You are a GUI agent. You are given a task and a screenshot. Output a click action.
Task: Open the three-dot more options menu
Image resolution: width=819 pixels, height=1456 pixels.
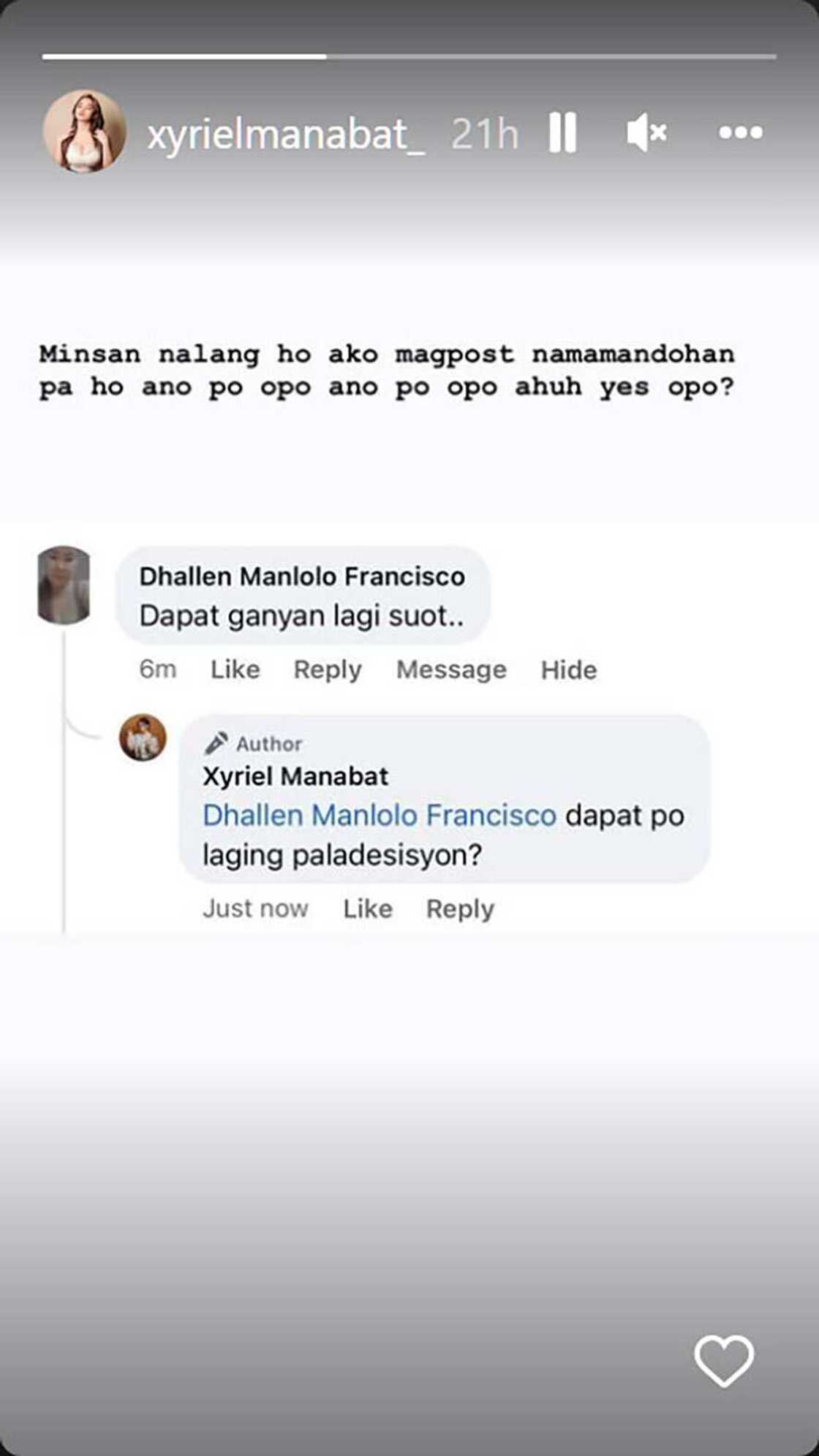(740, 133)
